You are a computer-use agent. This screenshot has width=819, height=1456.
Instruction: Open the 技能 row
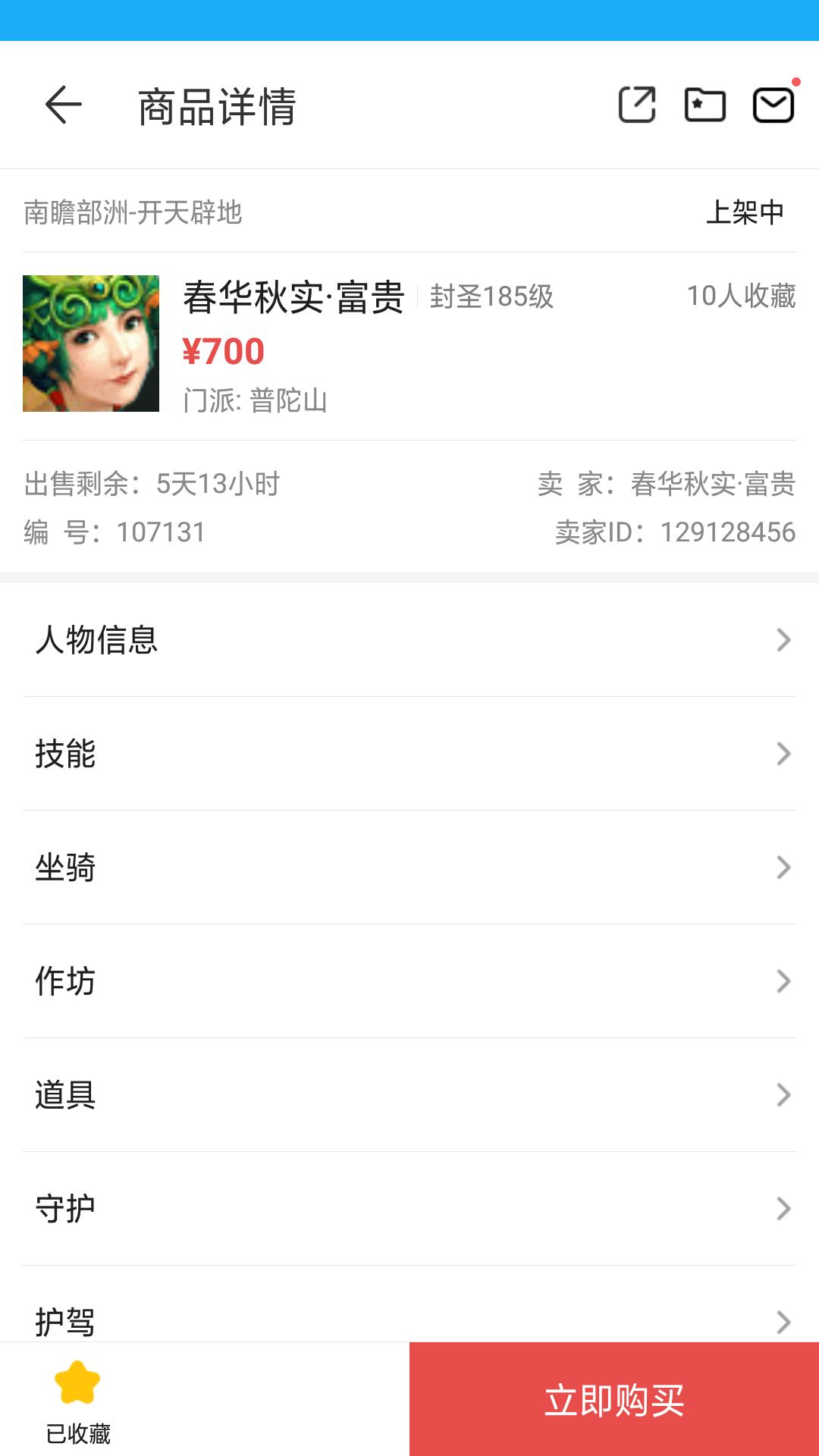point(409,754)
